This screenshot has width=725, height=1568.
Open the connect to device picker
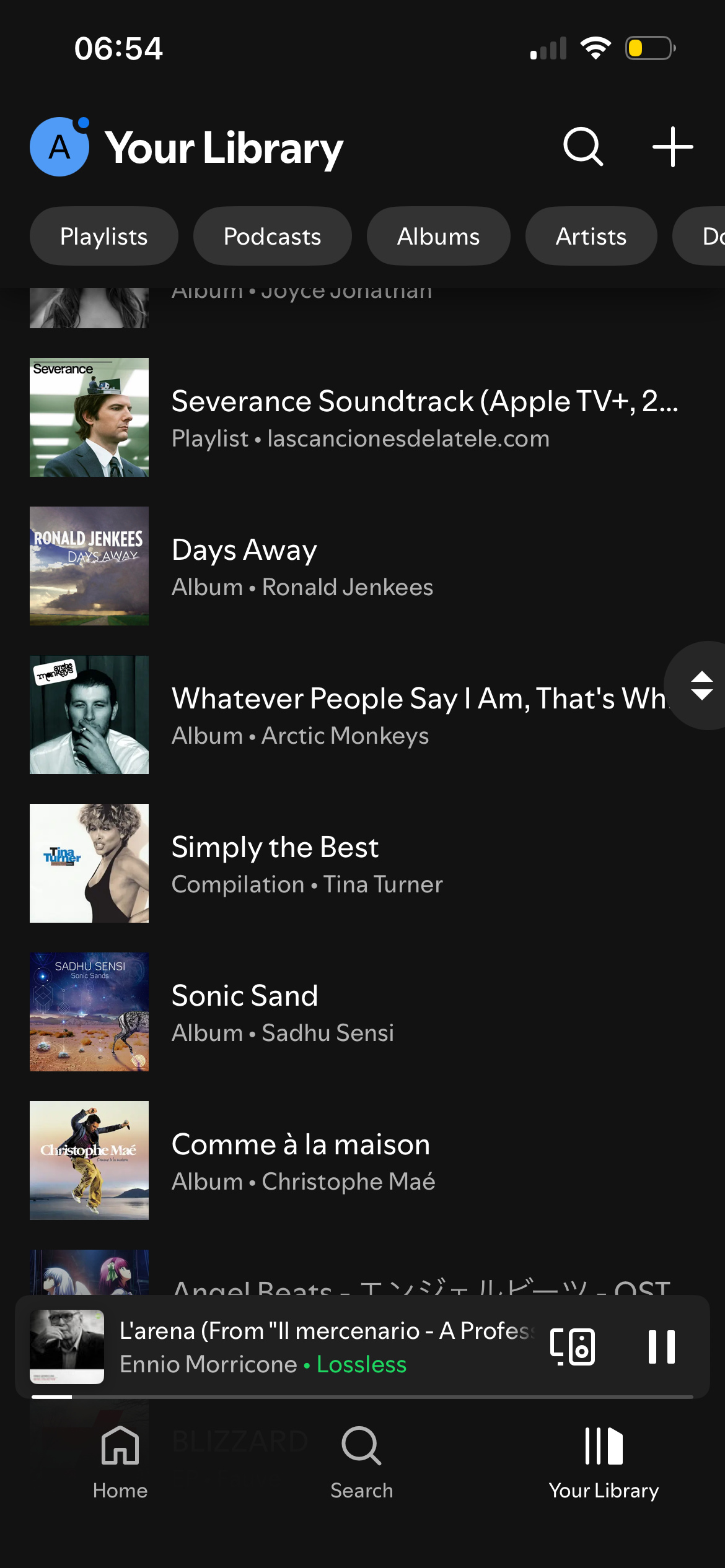(x=573, y=1346)
